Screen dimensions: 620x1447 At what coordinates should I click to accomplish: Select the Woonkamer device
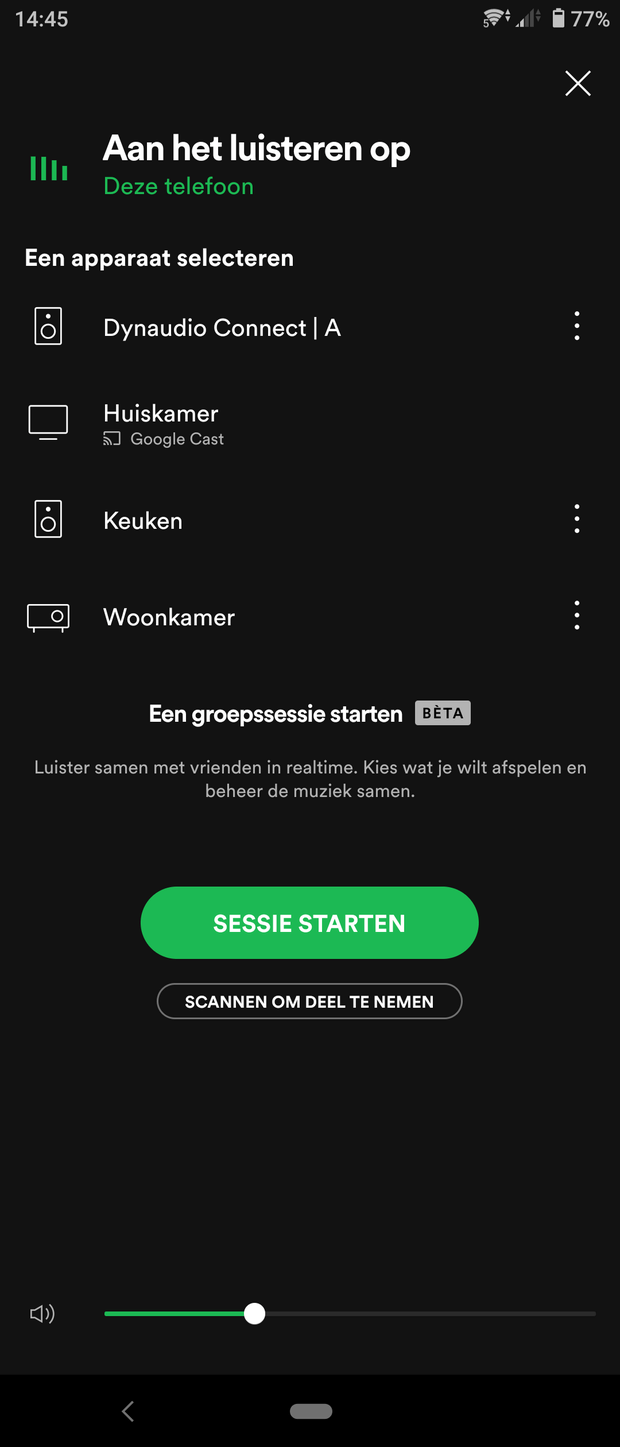[x=169, y=617]
